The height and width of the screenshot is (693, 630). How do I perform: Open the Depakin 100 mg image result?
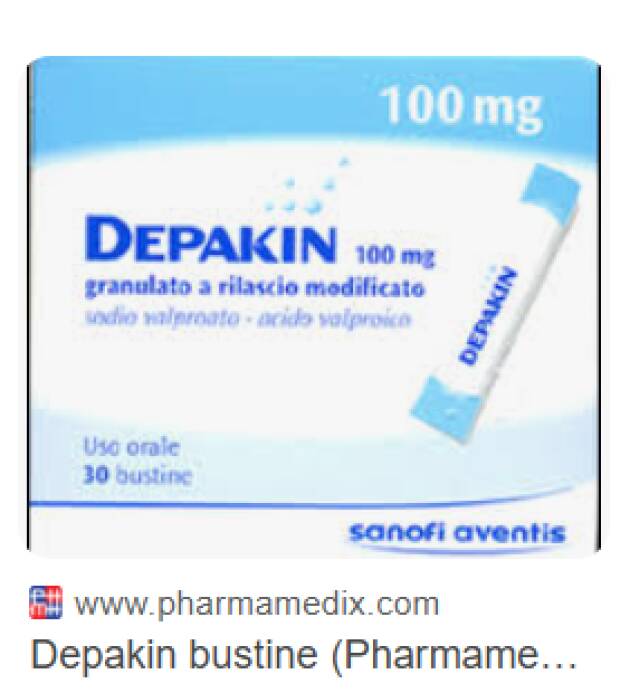point(312,305)
